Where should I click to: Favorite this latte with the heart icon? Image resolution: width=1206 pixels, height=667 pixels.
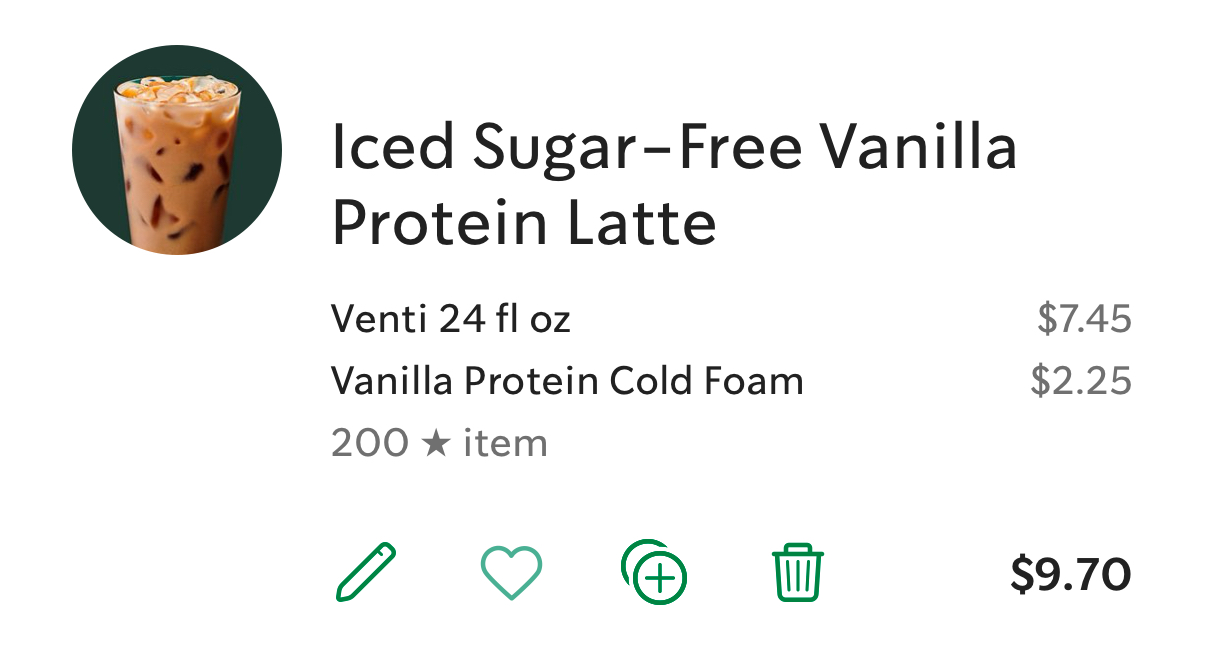click(511, 573)
